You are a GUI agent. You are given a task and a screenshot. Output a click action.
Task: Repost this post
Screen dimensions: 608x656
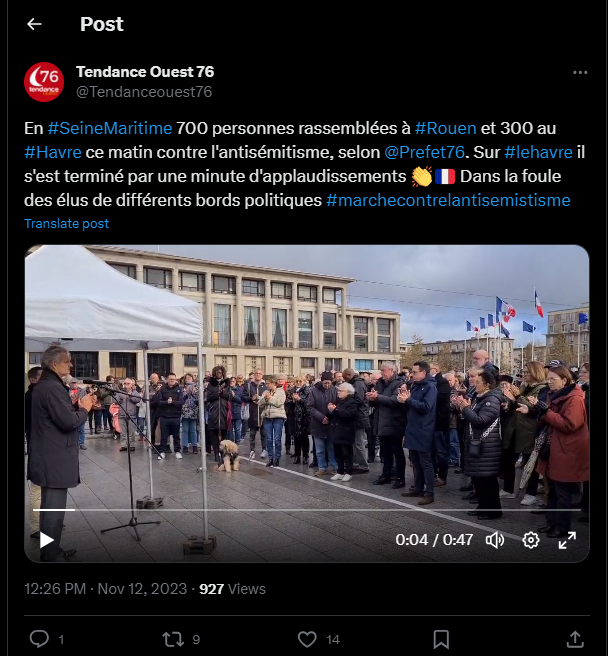[173, 638]
